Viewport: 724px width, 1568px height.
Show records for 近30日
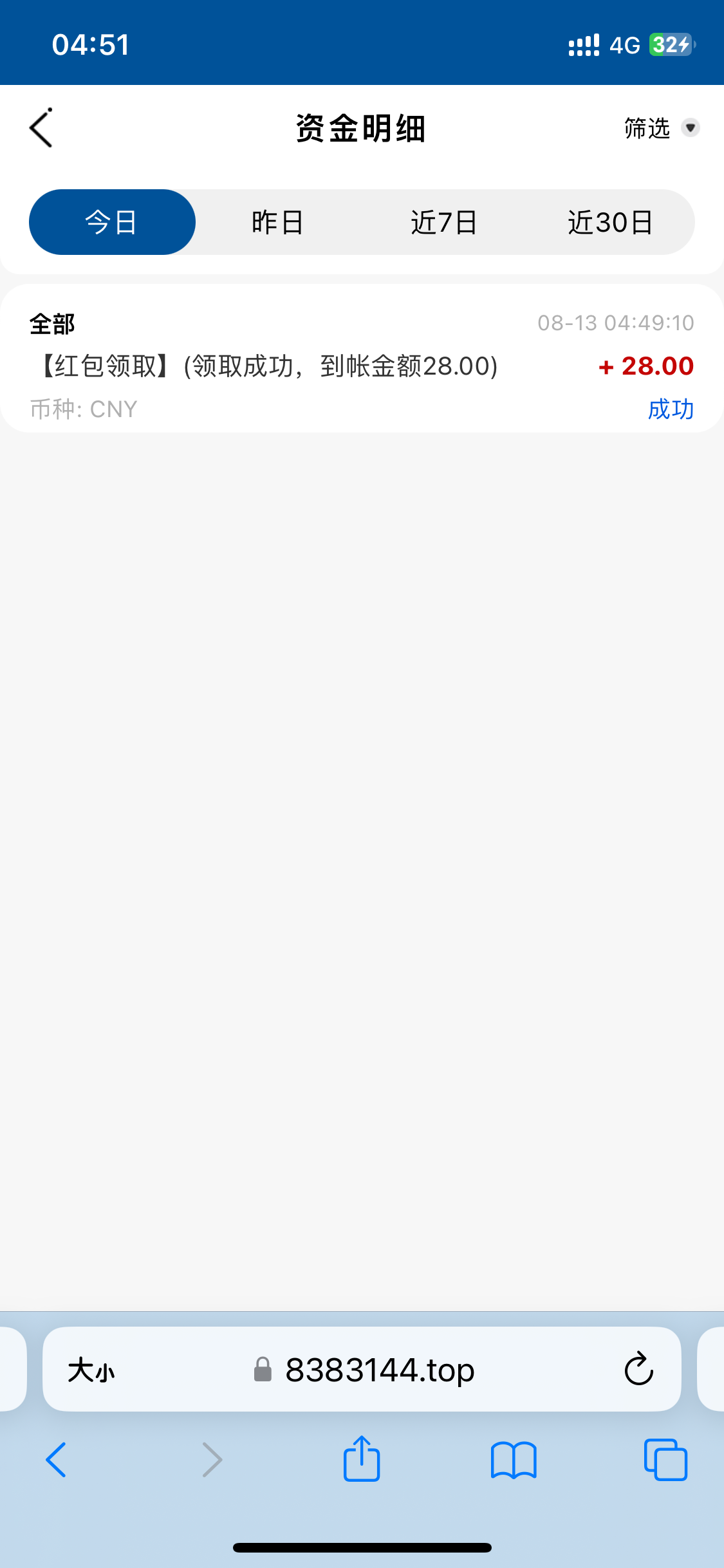610,223
